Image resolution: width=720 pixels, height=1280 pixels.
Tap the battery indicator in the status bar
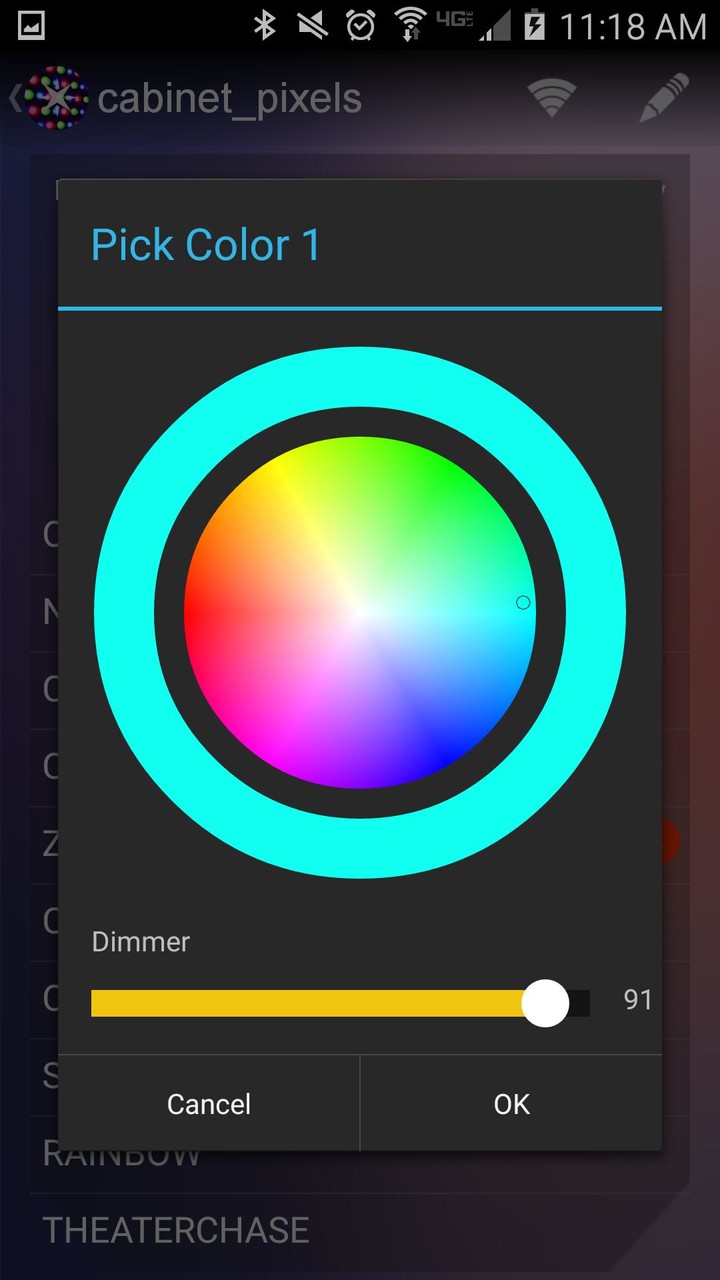click(533, 27)
